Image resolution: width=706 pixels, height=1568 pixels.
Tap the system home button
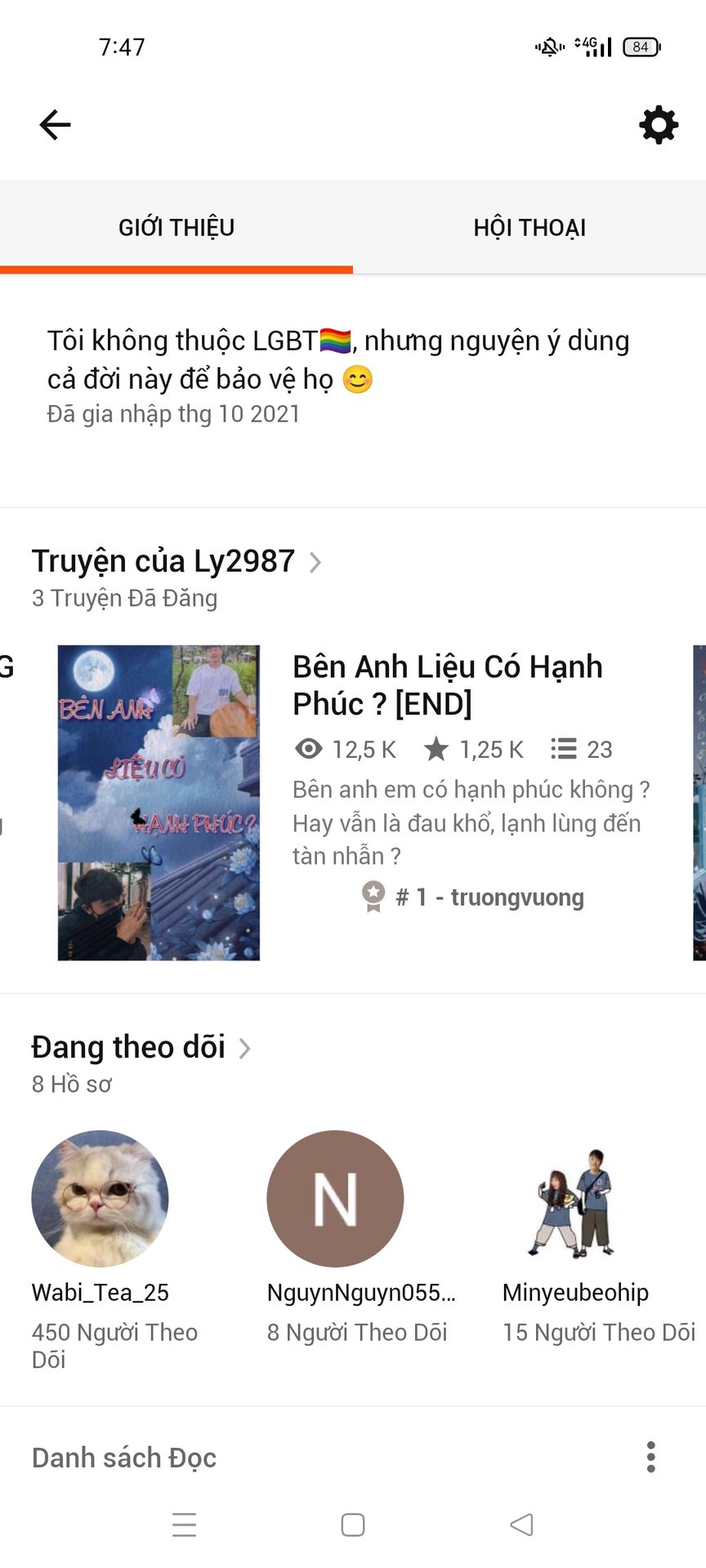pyautogui.click(x=353, y=1525)
